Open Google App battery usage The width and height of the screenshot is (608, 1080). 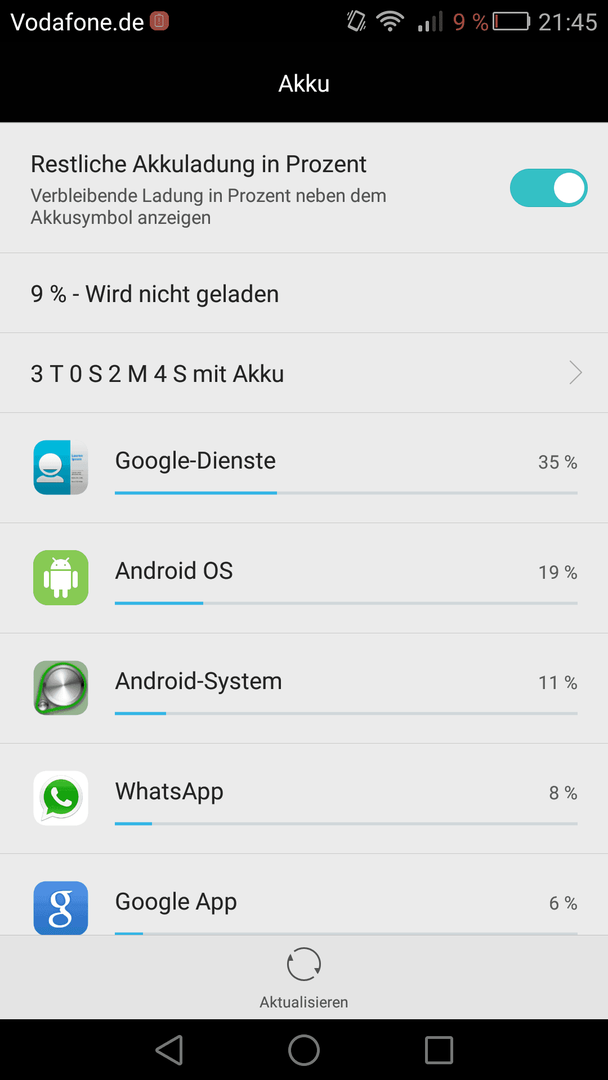304,895
